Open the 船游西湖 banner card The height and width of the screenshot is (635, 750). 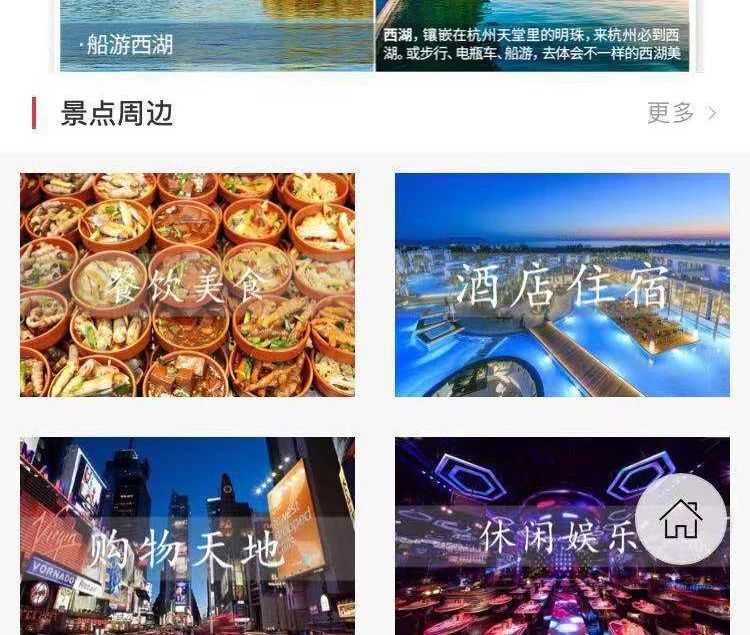(x=216, y=36)
